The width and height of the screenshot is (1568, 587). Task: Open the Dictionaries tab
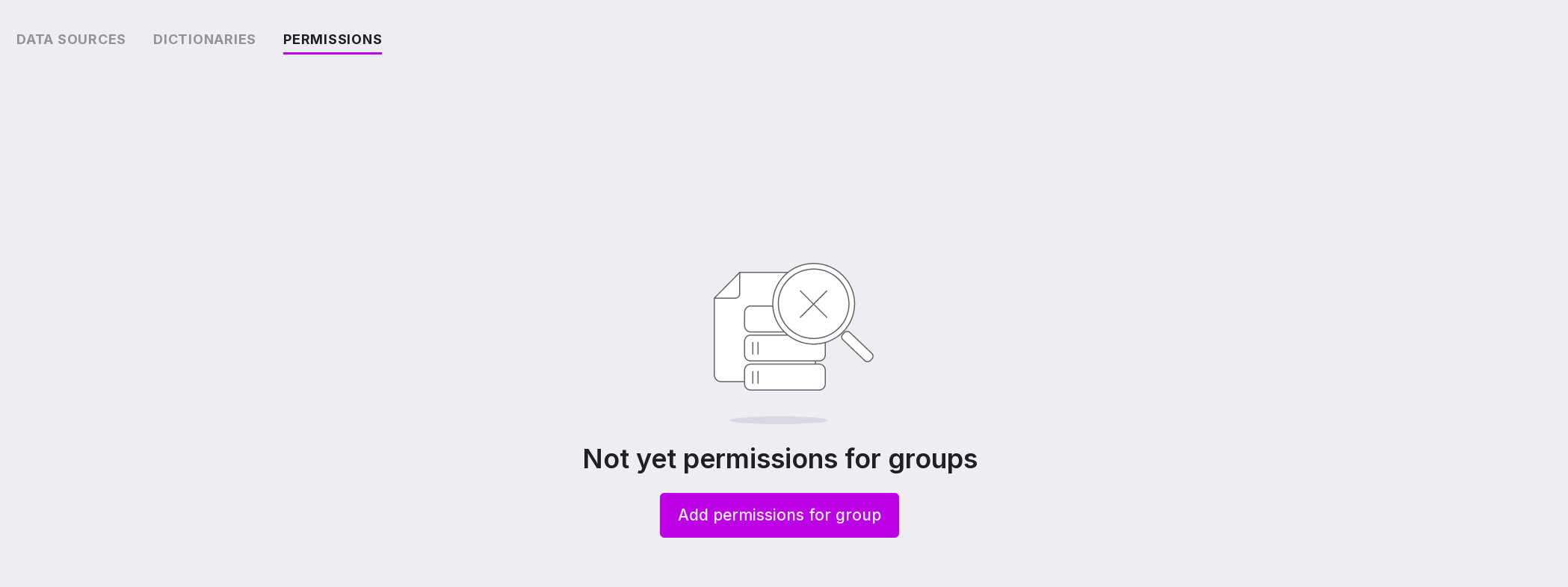click(x=204, y=40)
